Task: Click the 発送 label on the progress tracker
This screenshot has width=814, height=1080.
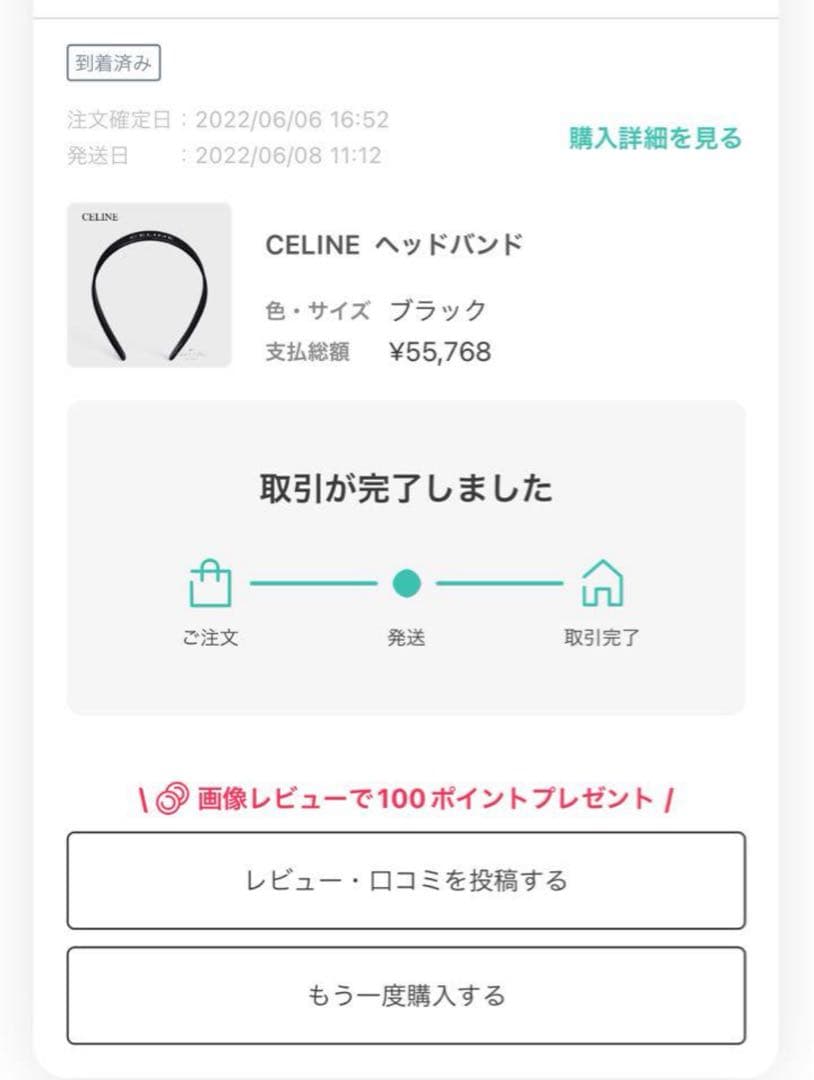Action: click(x=407, y=636)
